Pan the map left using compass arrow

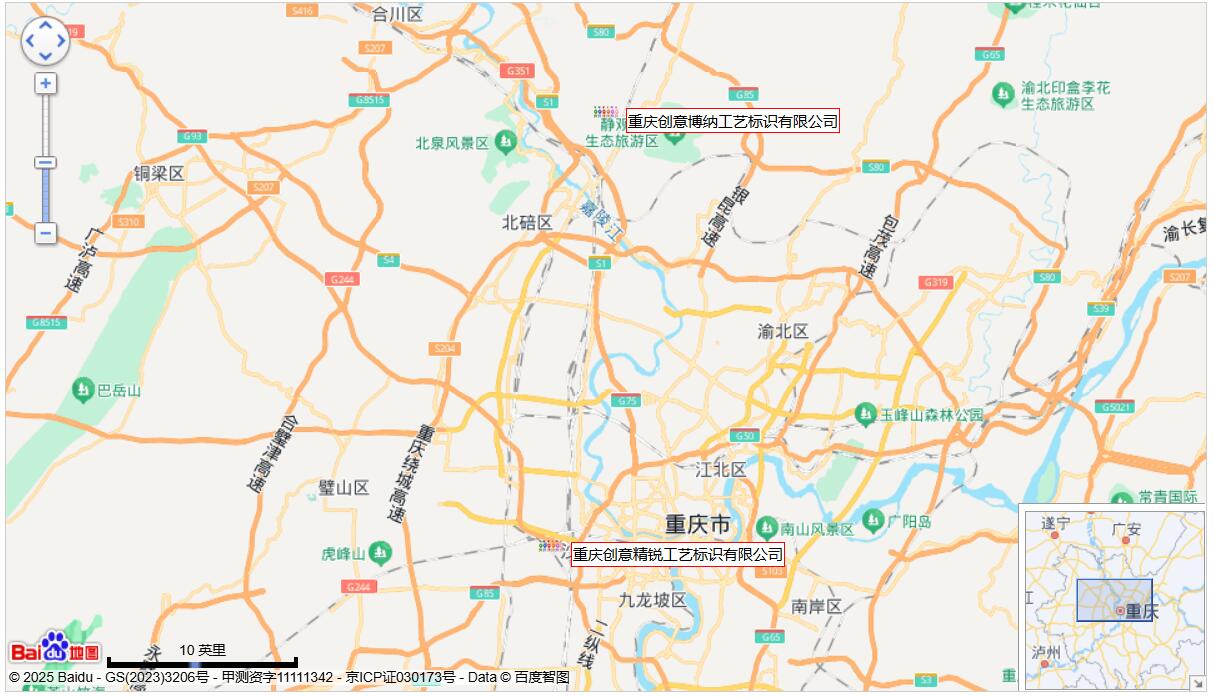point(30,42)
